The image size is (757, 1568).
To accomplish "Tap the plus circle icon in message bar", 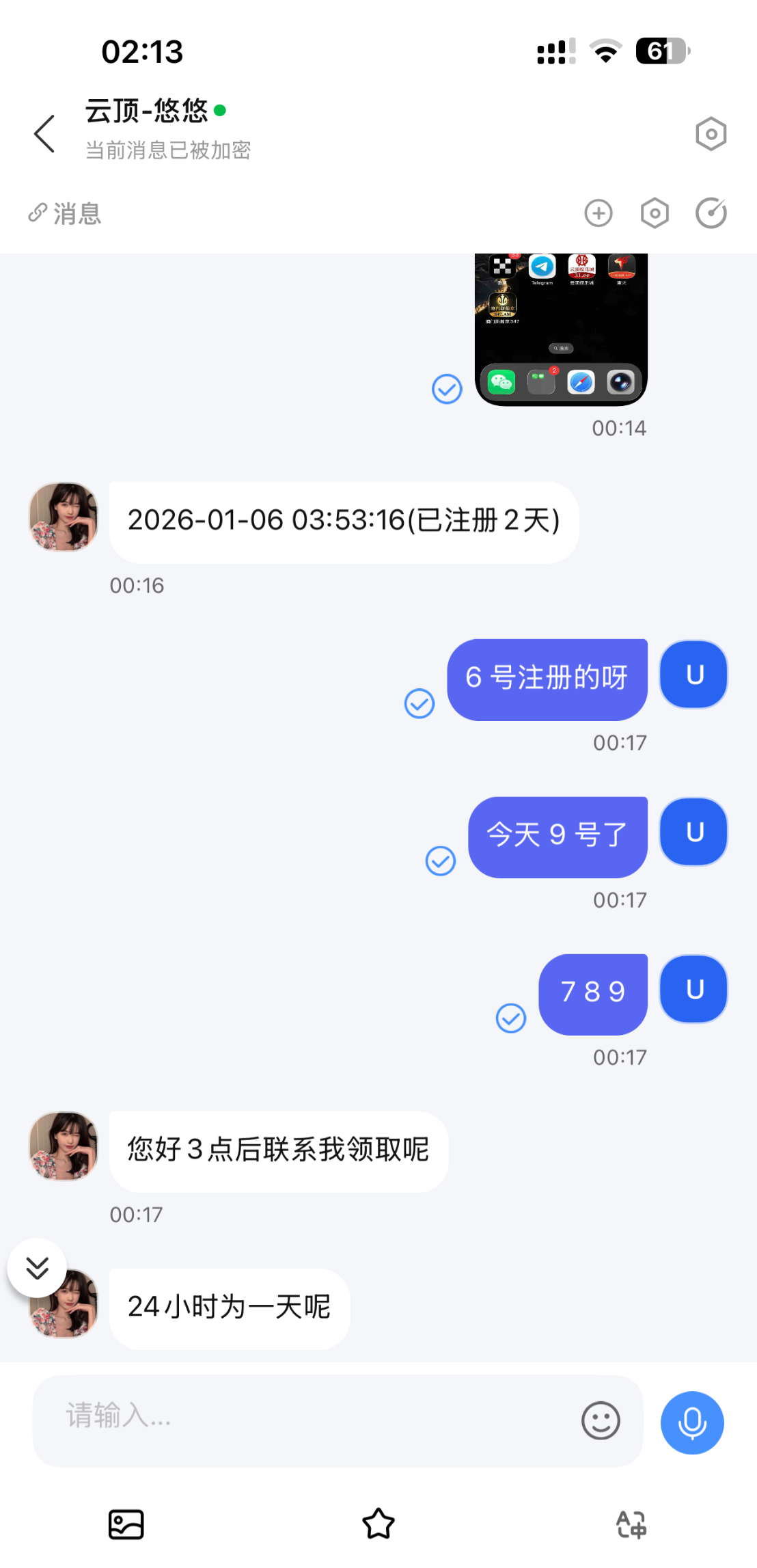I will click(598, 213).
